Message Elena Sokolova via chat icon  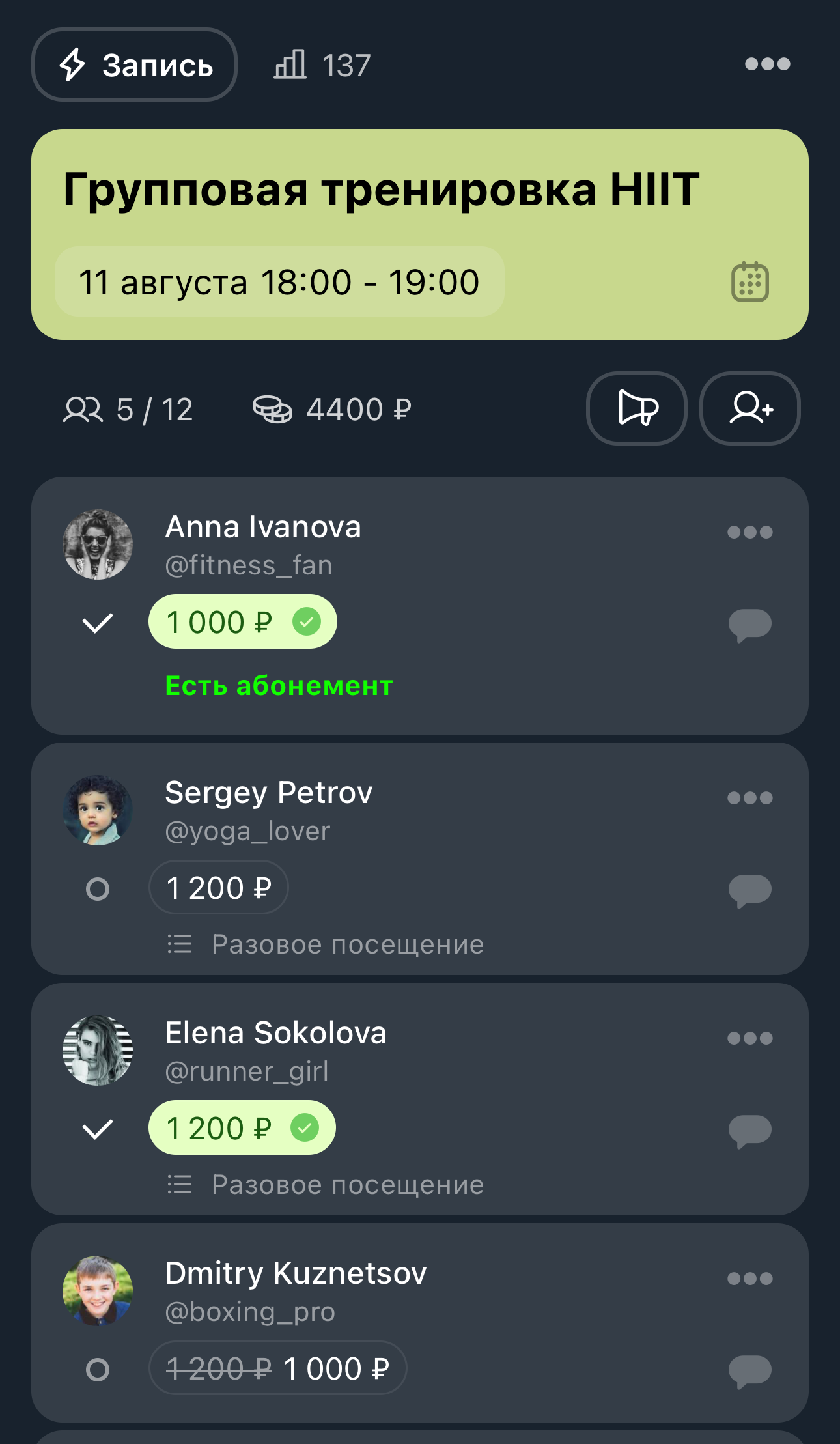tap(749, 1130)
